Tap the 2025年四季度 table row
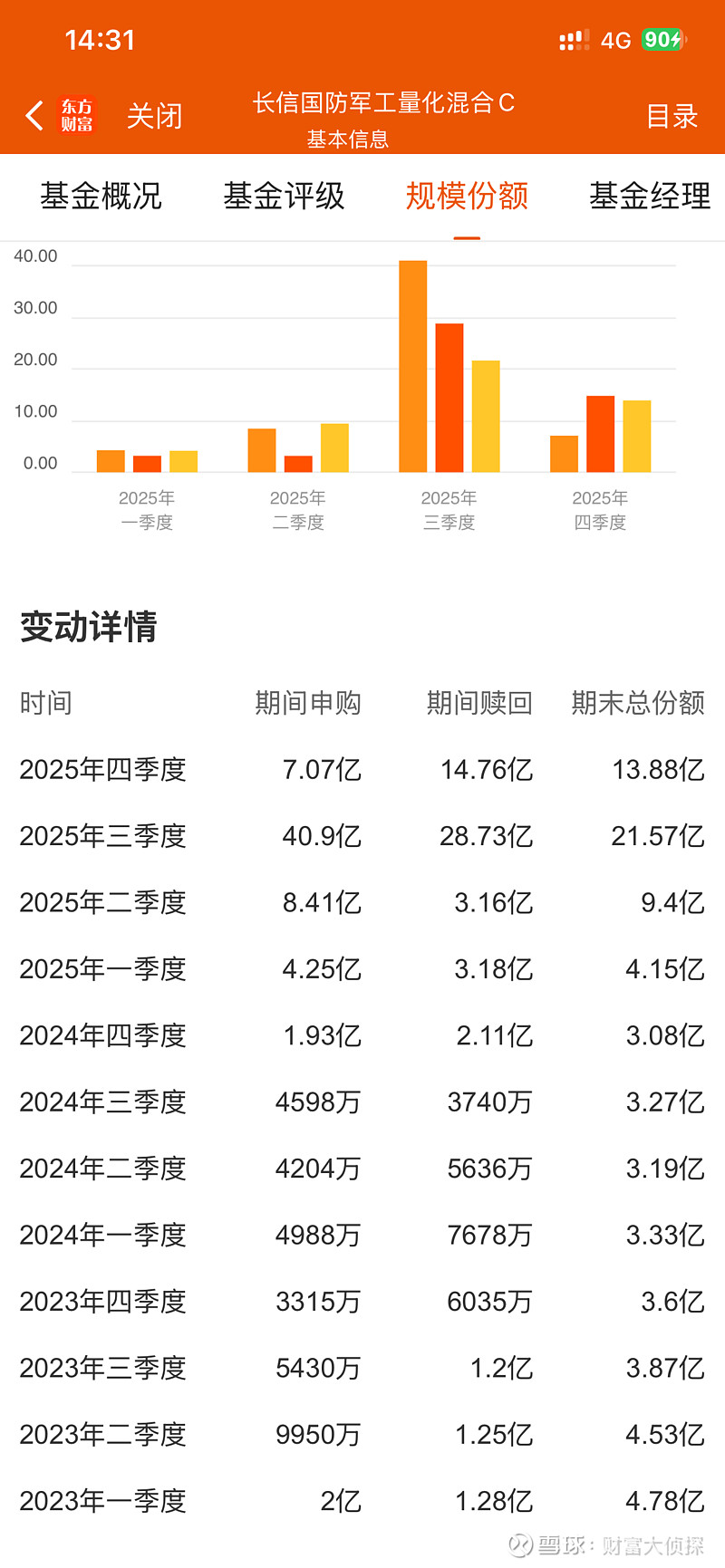Image resolution: width=725 pixels, height=1568 pixels. click(x=362, y=769)
